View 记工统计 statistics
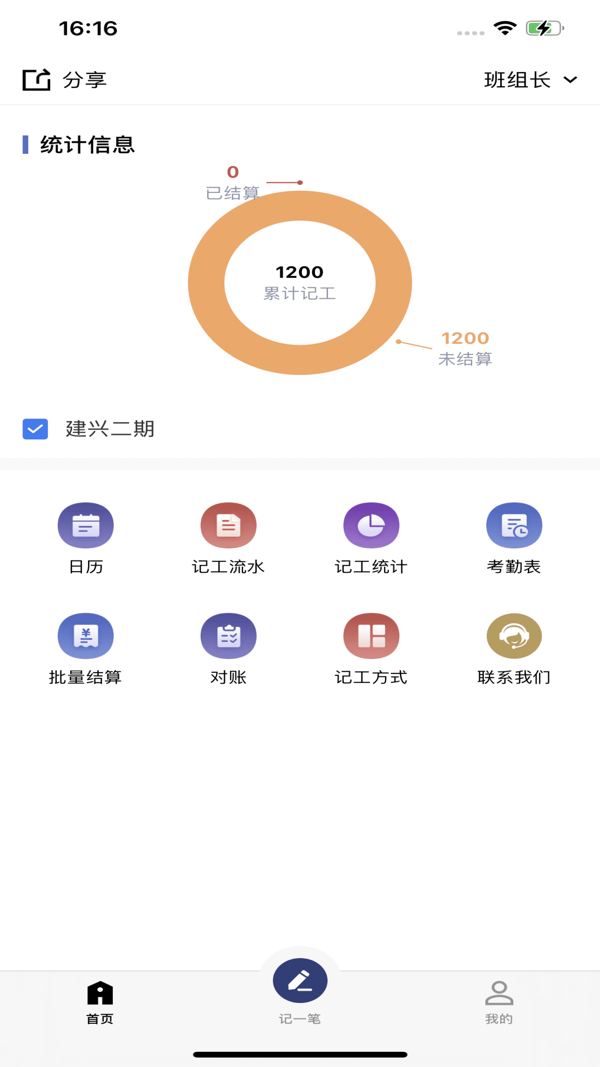 click(371, 538)
